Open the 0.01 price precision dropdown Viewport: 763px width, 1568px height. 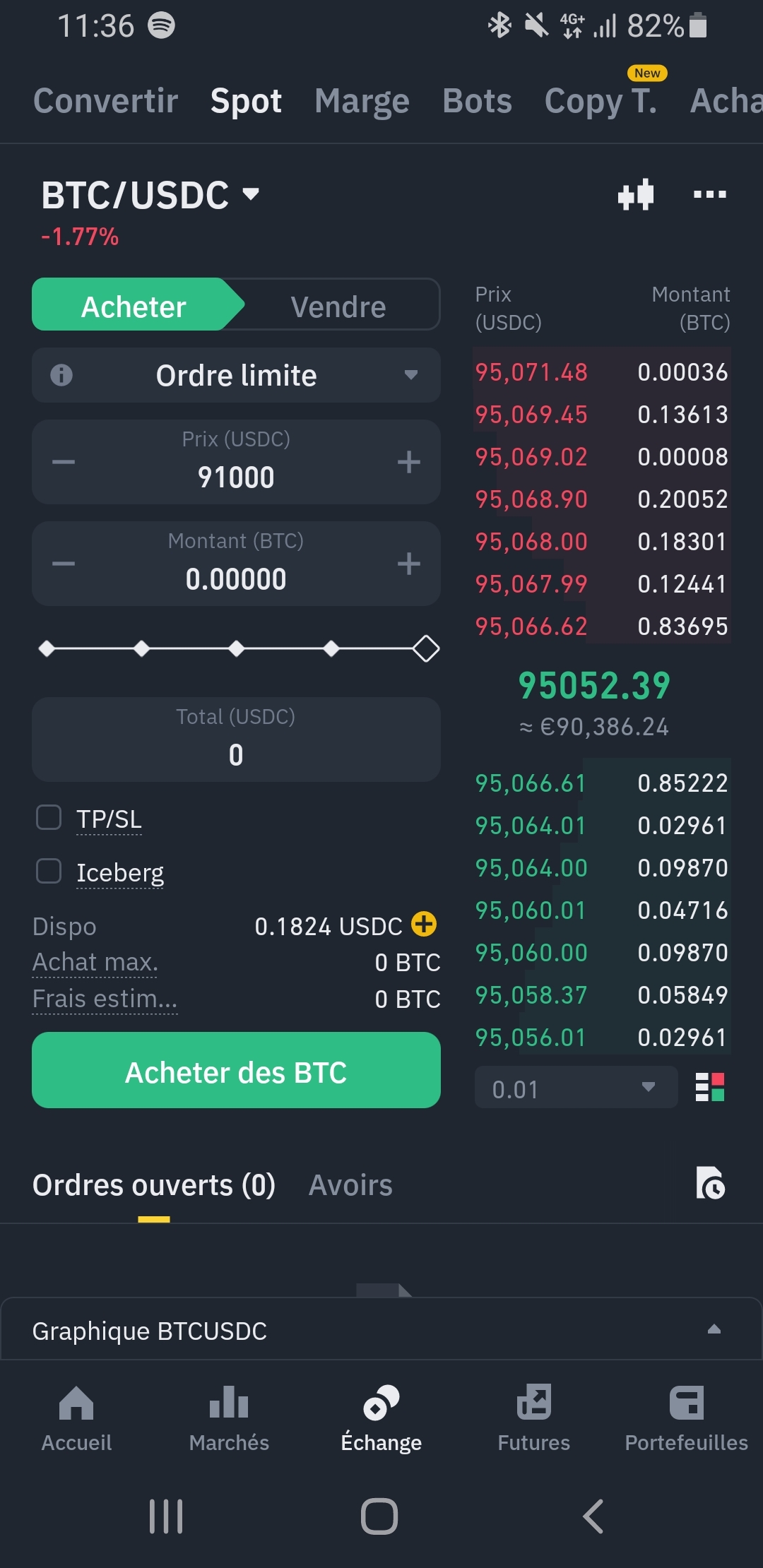coord(575,1088)
